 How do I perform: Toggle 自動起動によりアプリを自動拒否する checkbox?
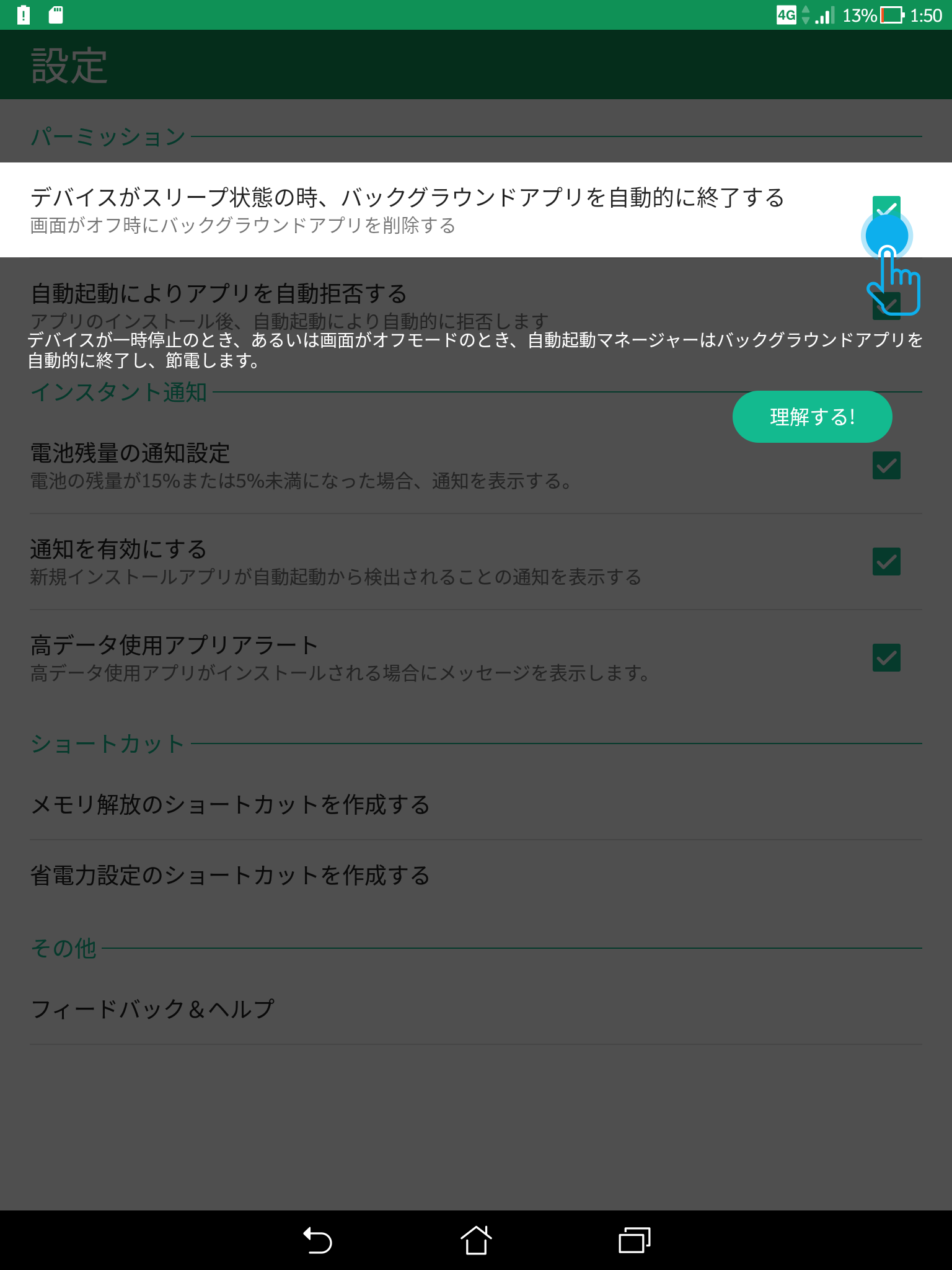point(886,306)
